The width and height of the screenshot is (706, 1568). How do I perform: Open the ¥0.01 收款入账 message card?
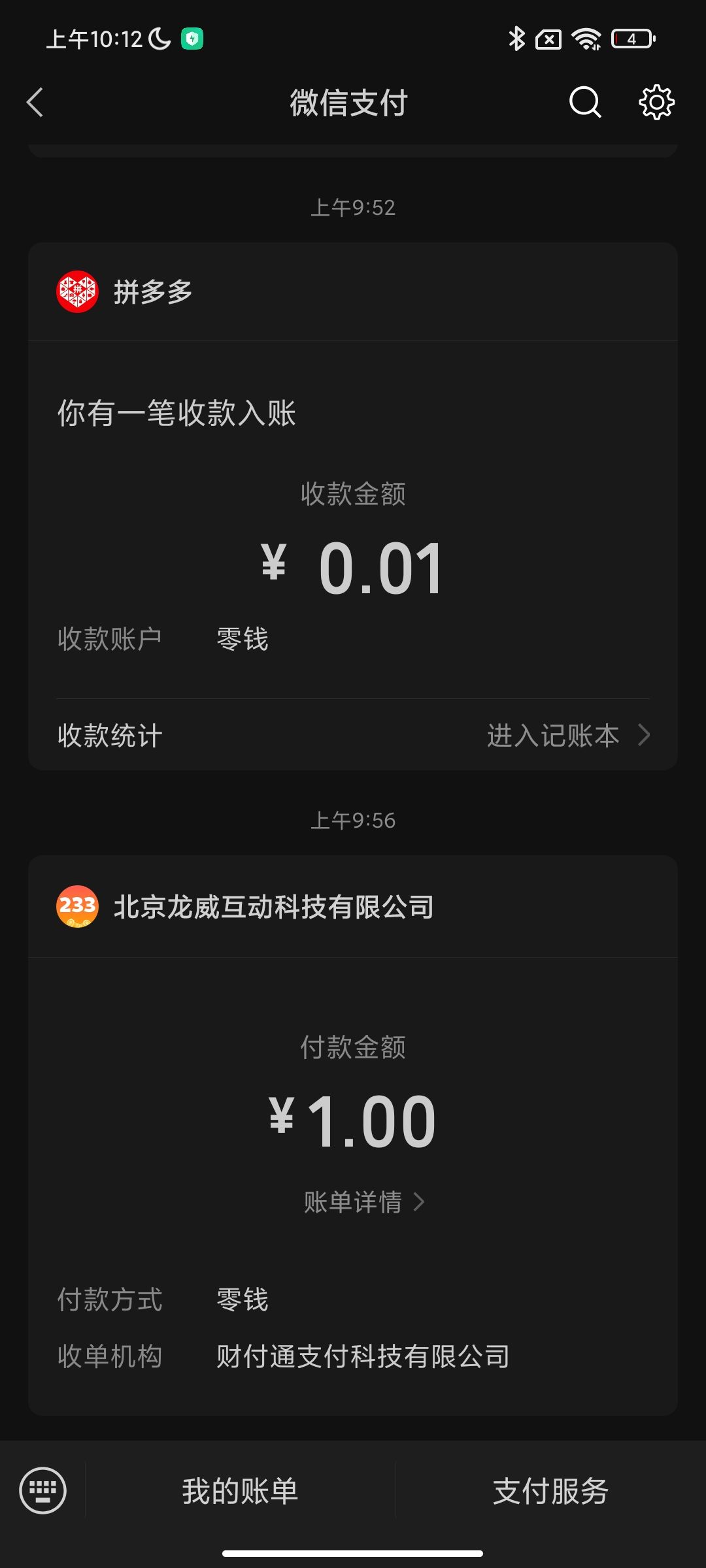pos(353,519)
